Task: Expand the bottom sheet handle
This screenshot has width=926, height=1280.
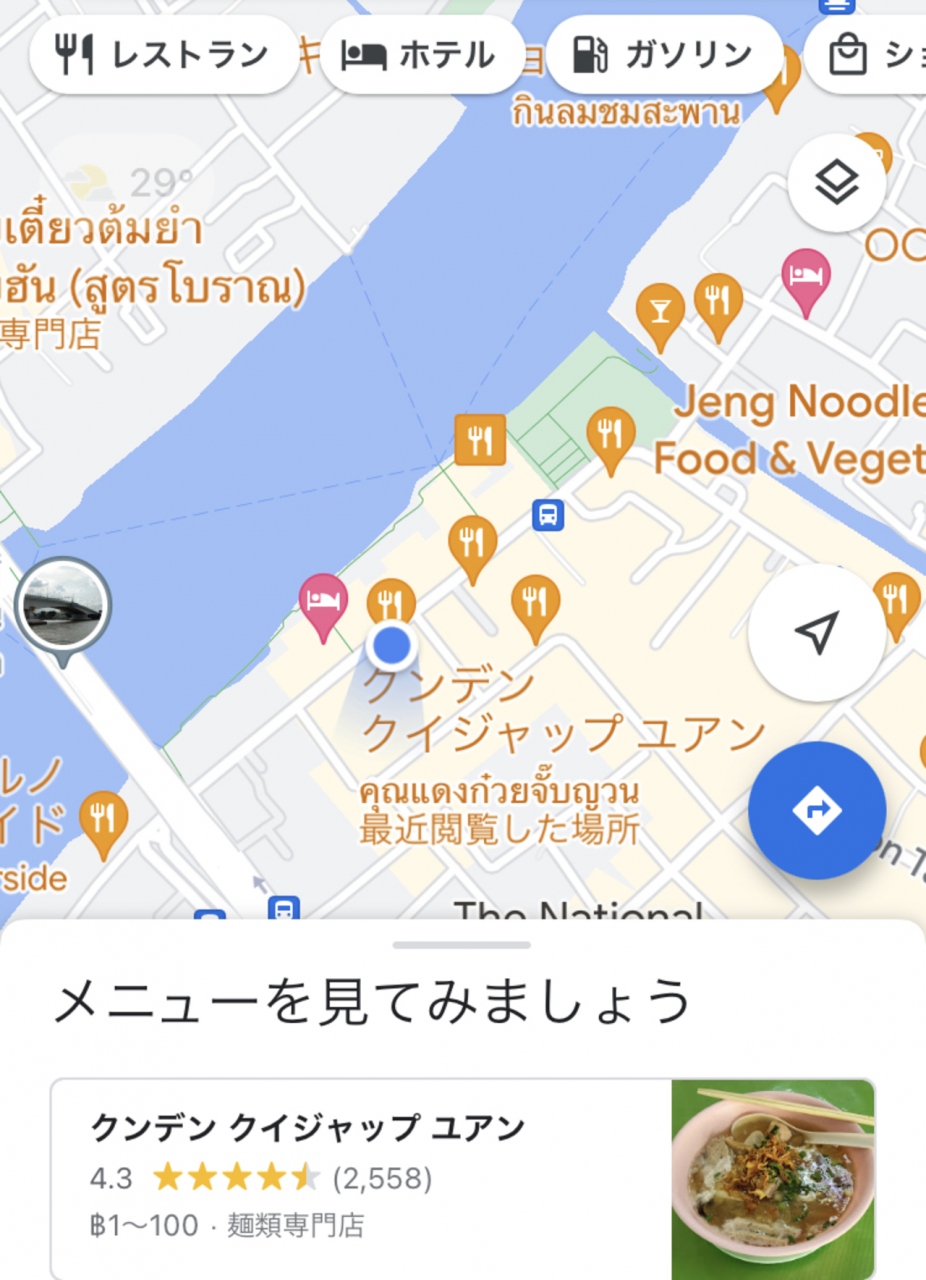Action: coord(462,945)
